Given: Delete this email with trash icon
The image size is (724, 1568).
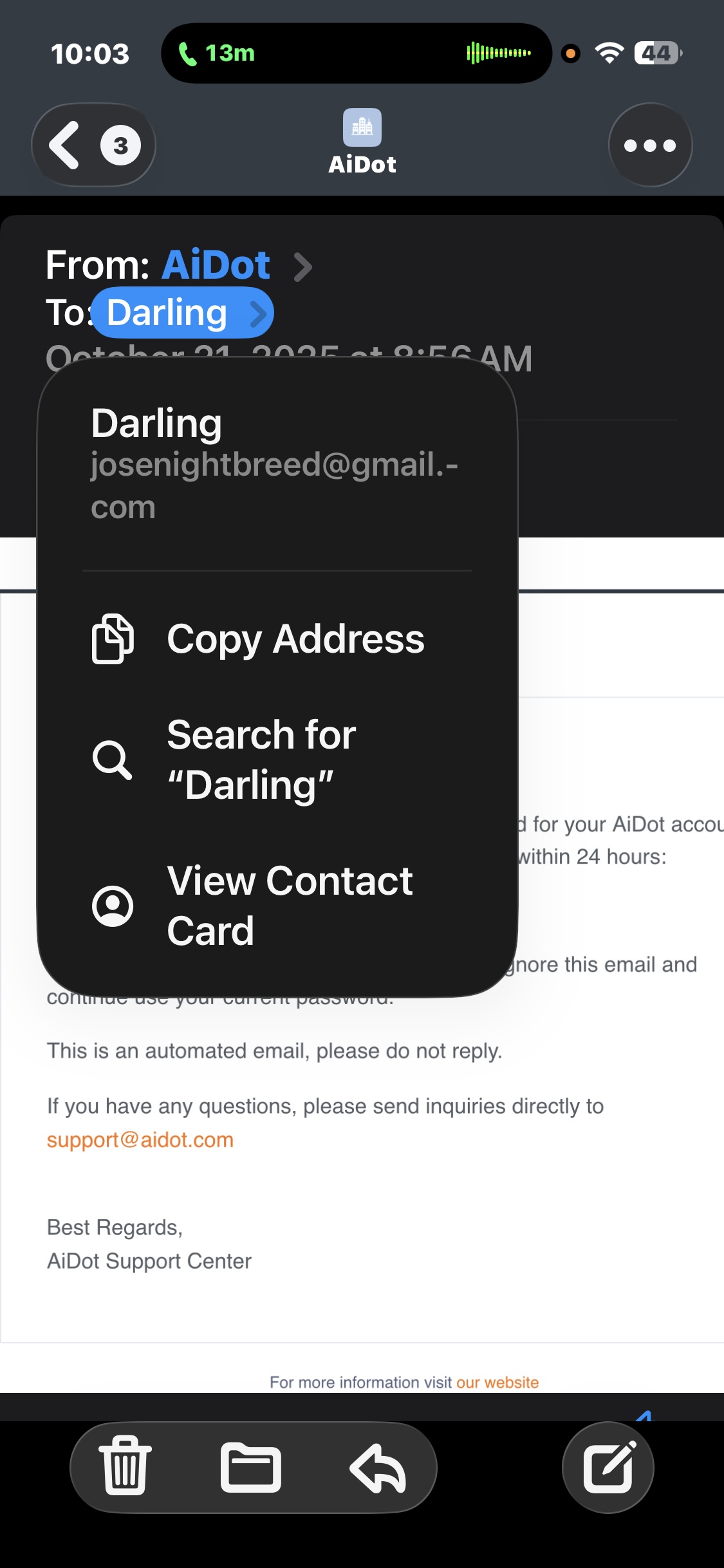Looking at the screenshot, I should [125, 1468].
